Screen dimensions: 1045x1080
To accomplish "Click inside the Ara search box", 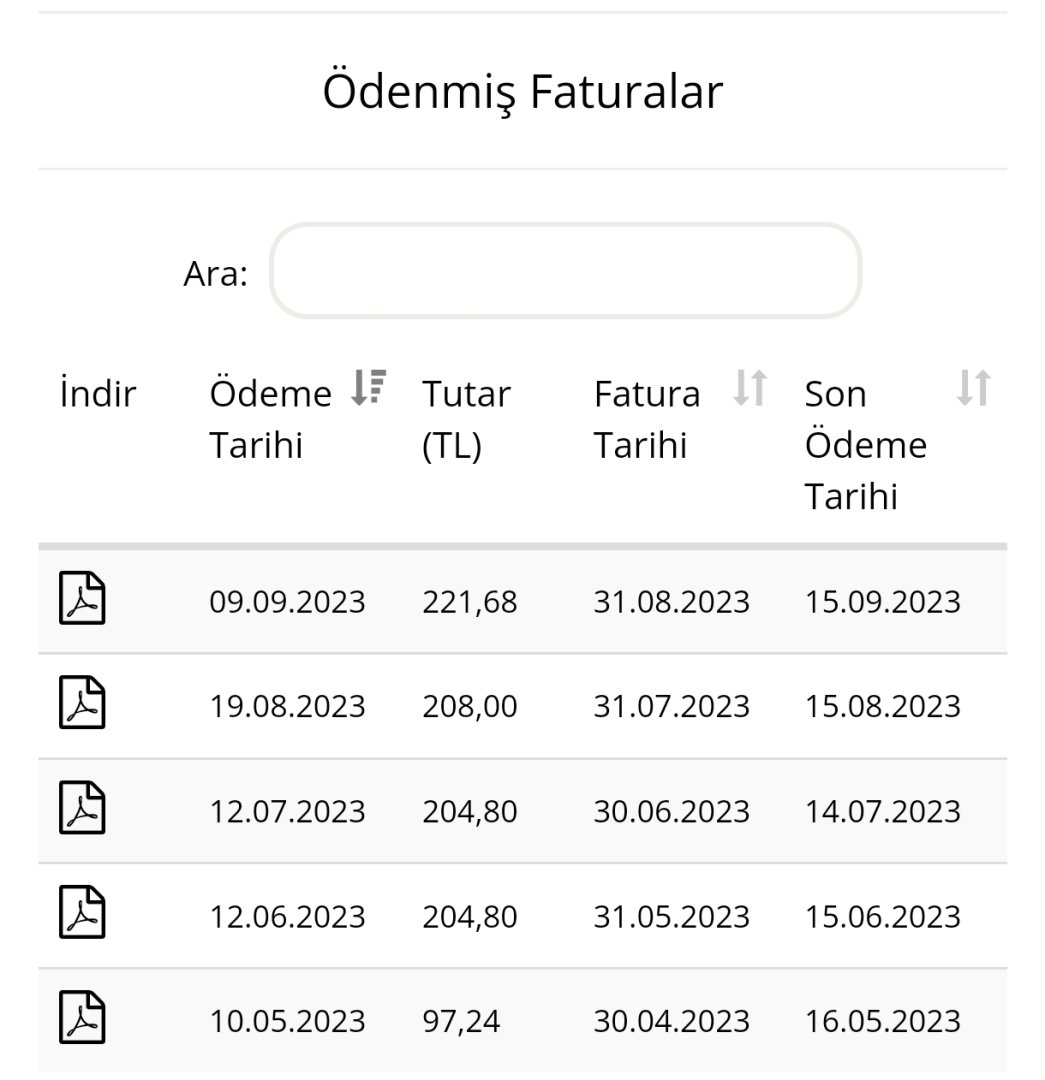I will pos(565,271).
